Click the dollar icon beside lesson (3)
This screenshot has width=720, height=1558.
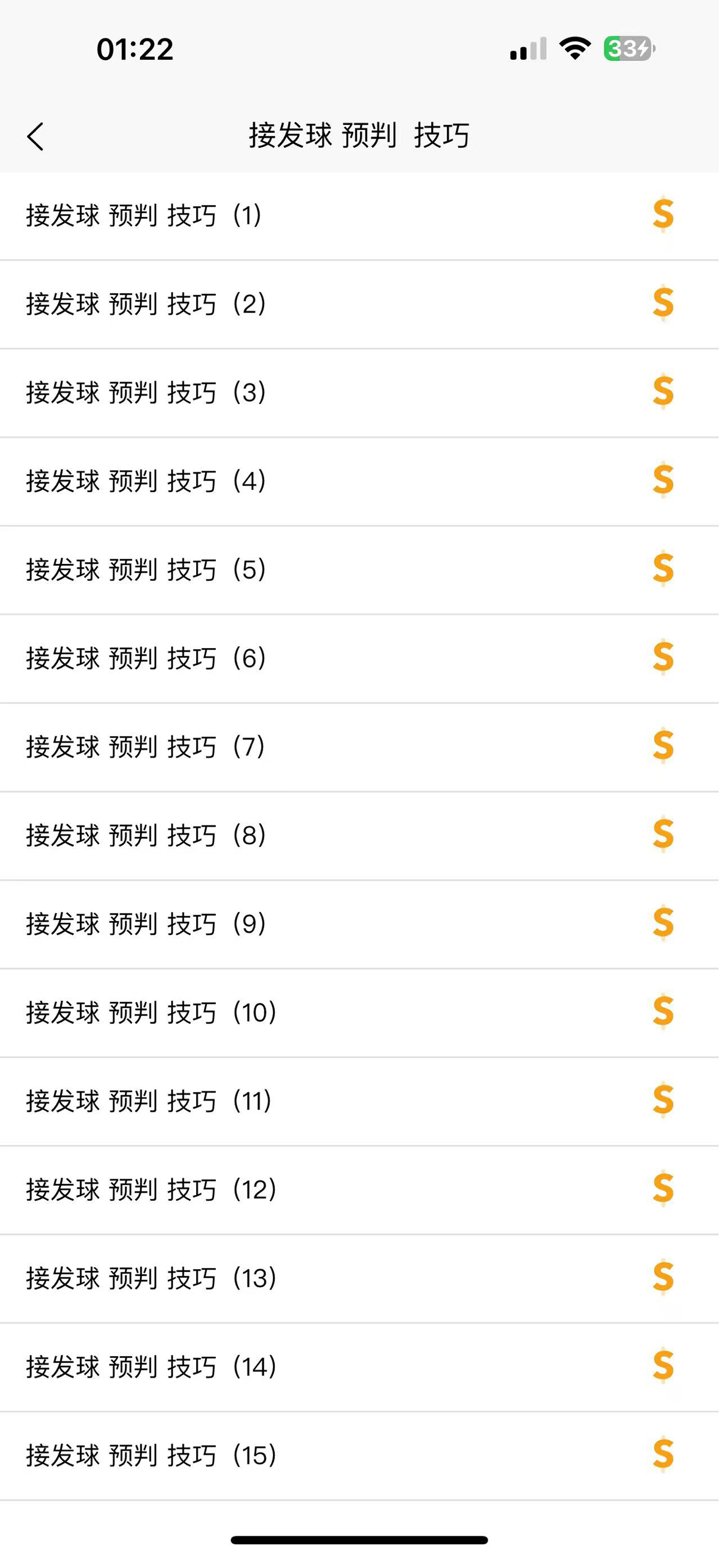coord(663,393)
